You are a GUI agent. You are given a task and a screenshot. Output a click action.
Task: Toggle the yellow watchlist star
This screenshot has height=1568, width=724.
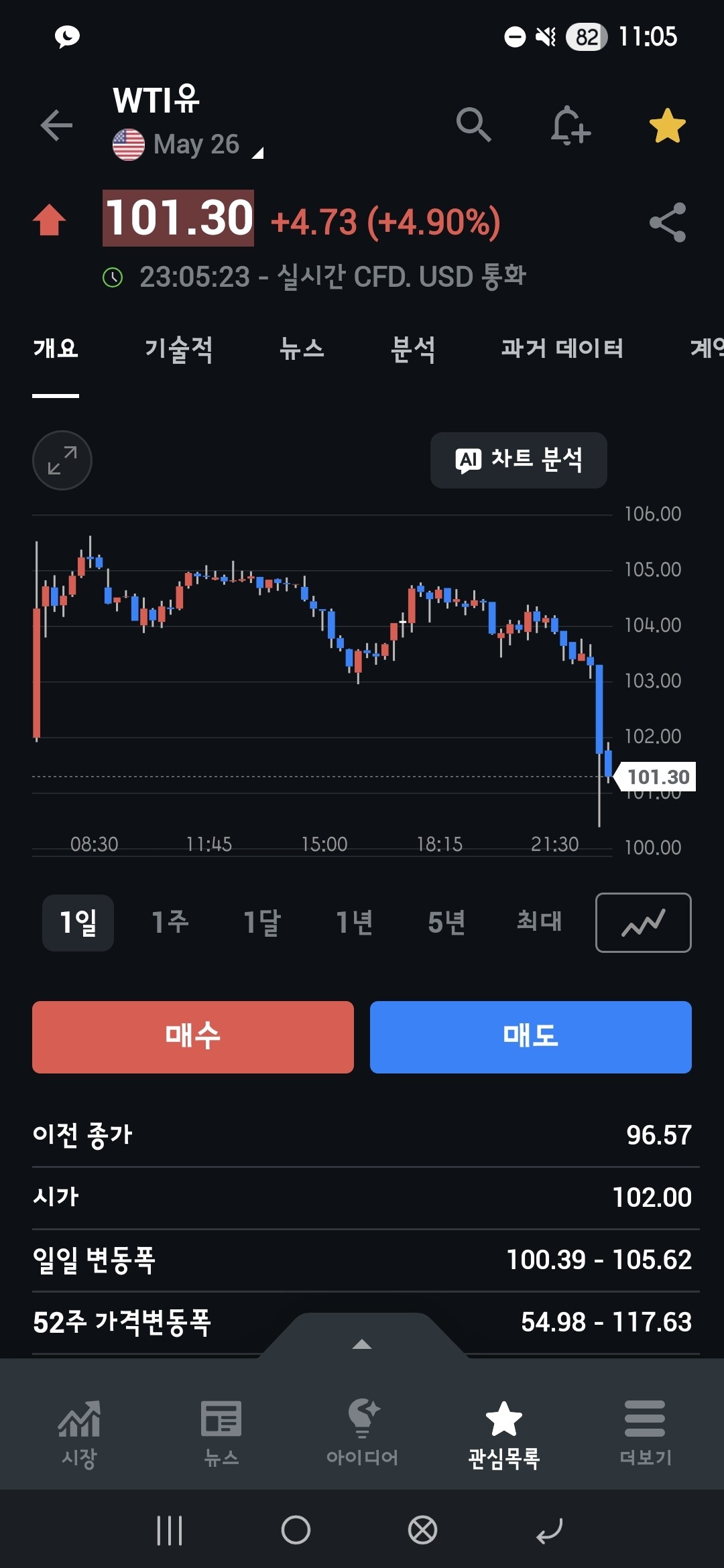click(x=667, y=126)
